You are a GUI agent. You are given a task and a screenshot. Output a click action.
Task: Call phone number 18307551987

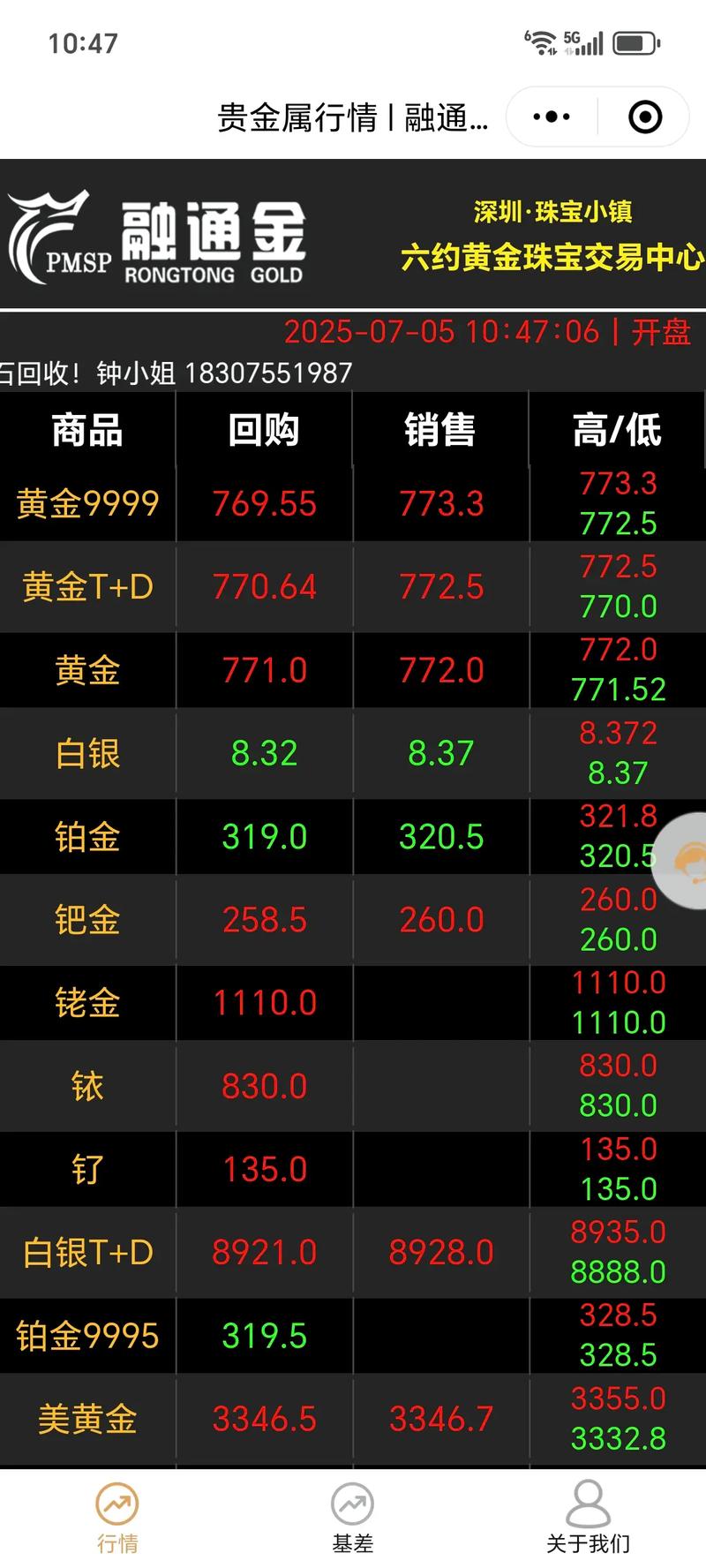269,372
